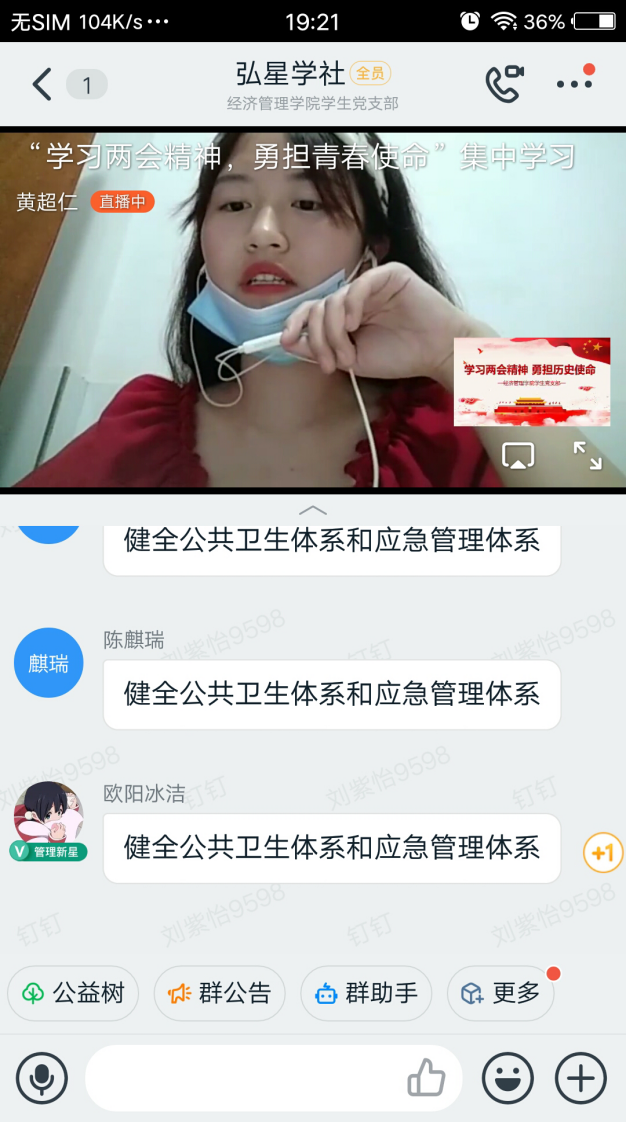
Task: Tap the +1 button to repeat the message
Action: (x=603, y=853)
